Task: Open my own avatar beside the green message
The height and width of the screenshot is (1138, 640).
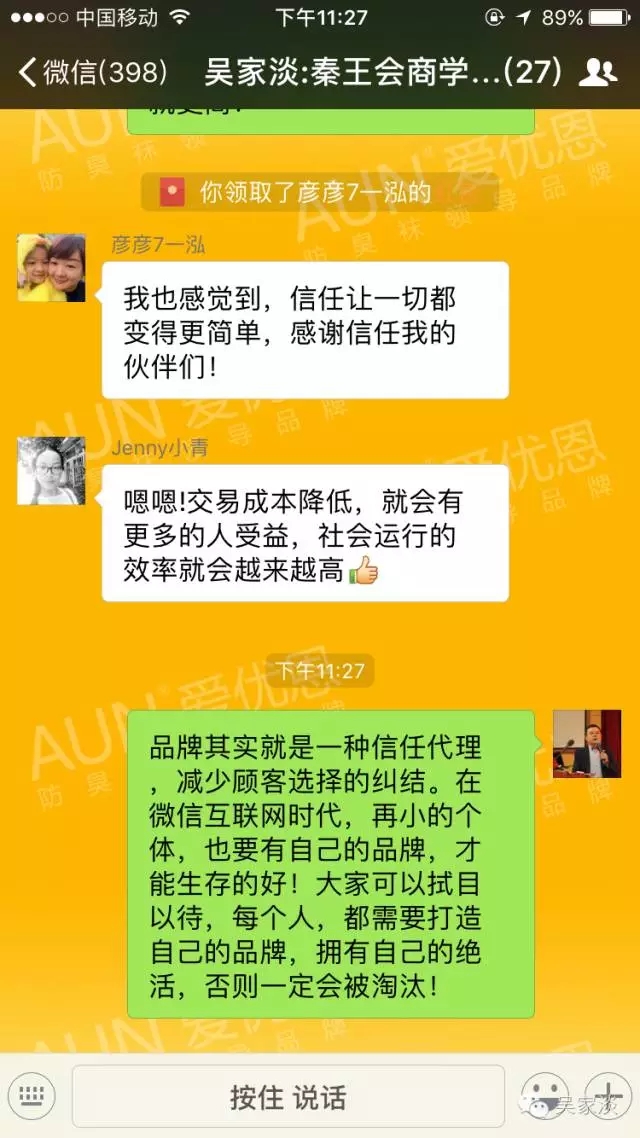Action: click(587, 744)
